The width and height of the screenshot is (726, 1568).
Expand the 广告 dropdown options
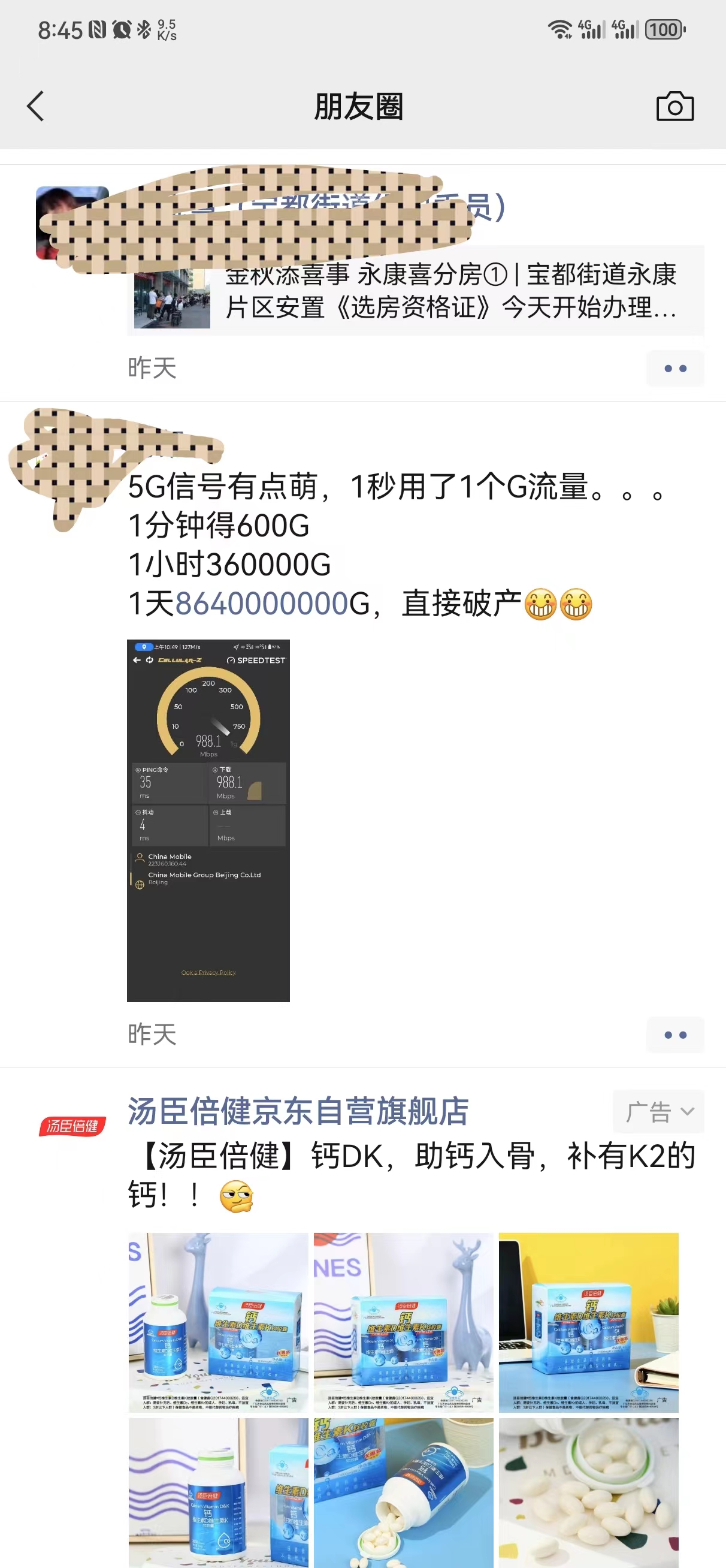click(658, 1111)
